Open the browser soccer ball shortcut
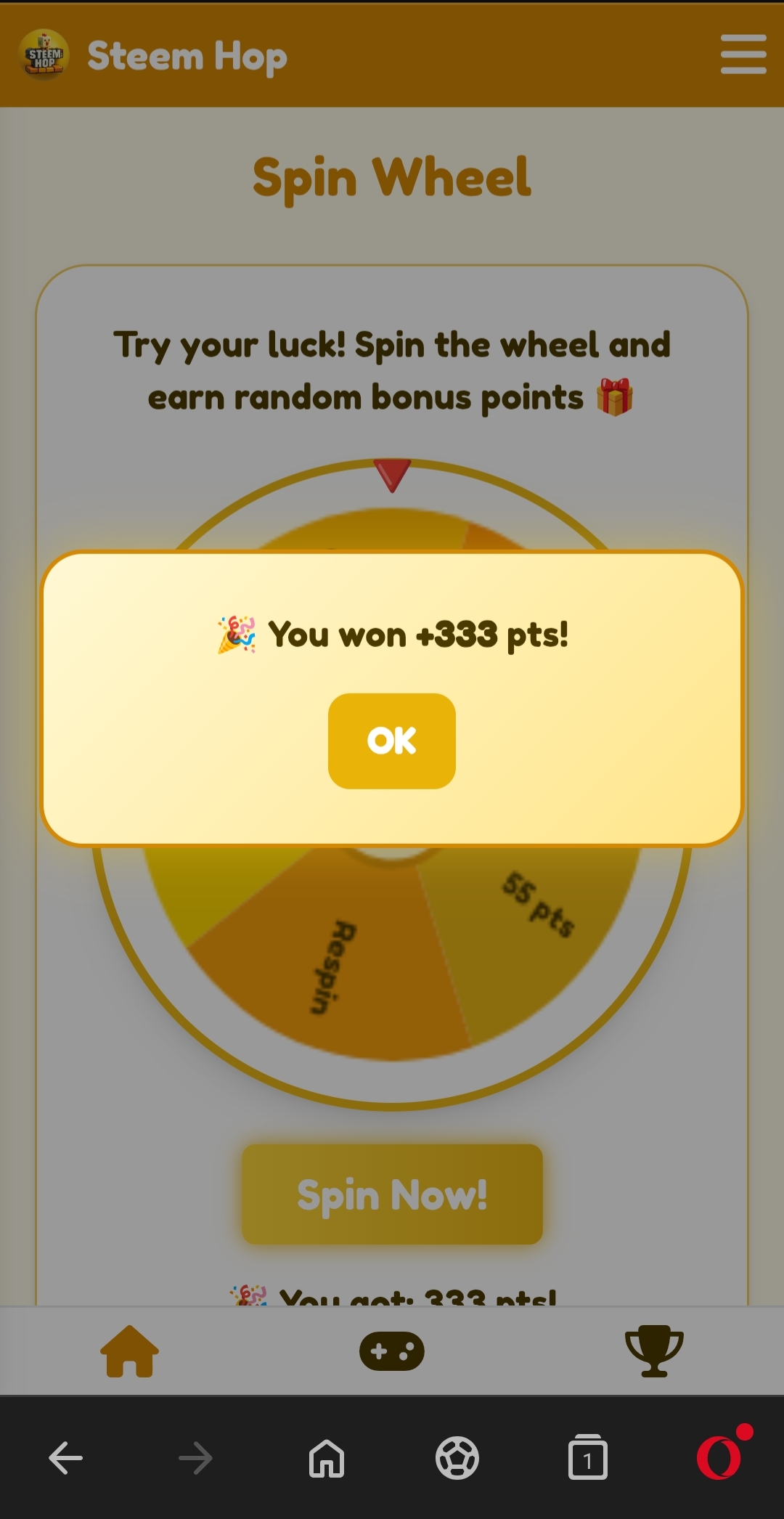The height and width of the screenshot is (1519, 784). coord(457,1458)
